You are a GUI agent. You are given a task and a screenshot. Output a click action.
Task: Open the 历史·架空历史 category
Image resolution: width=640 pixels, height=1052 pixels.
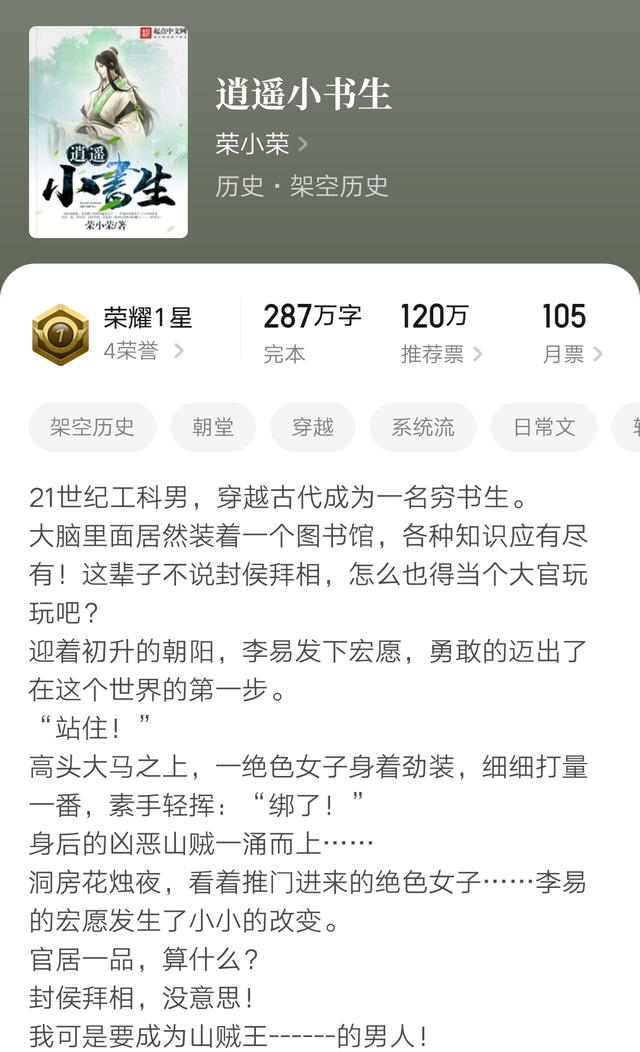(302, 187)
